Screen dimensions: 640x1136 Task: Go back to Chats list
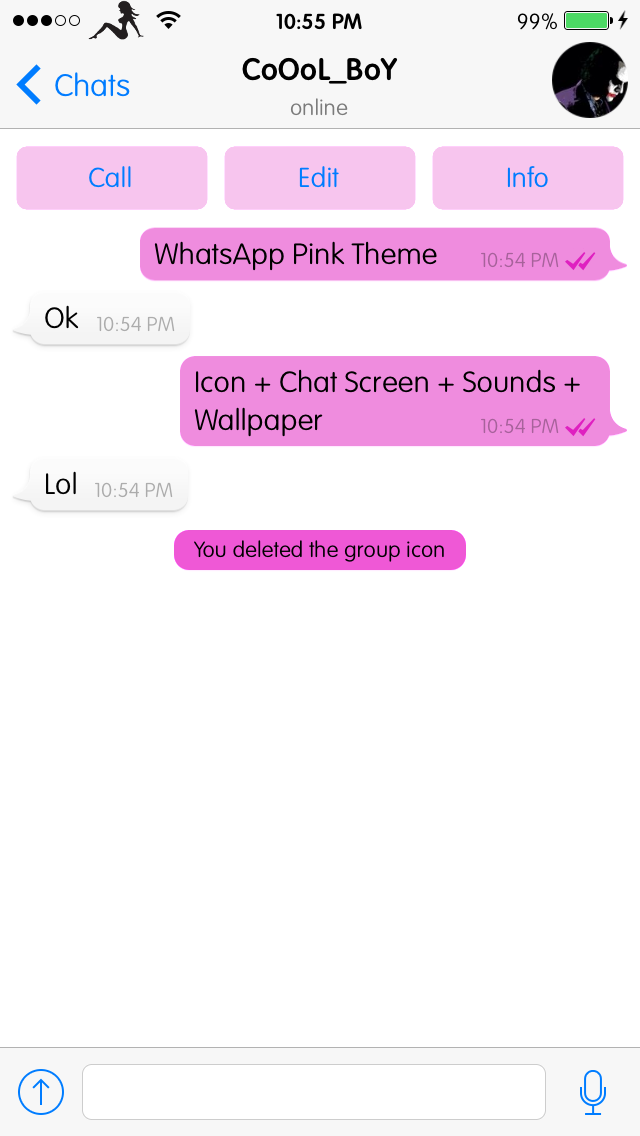73,86
